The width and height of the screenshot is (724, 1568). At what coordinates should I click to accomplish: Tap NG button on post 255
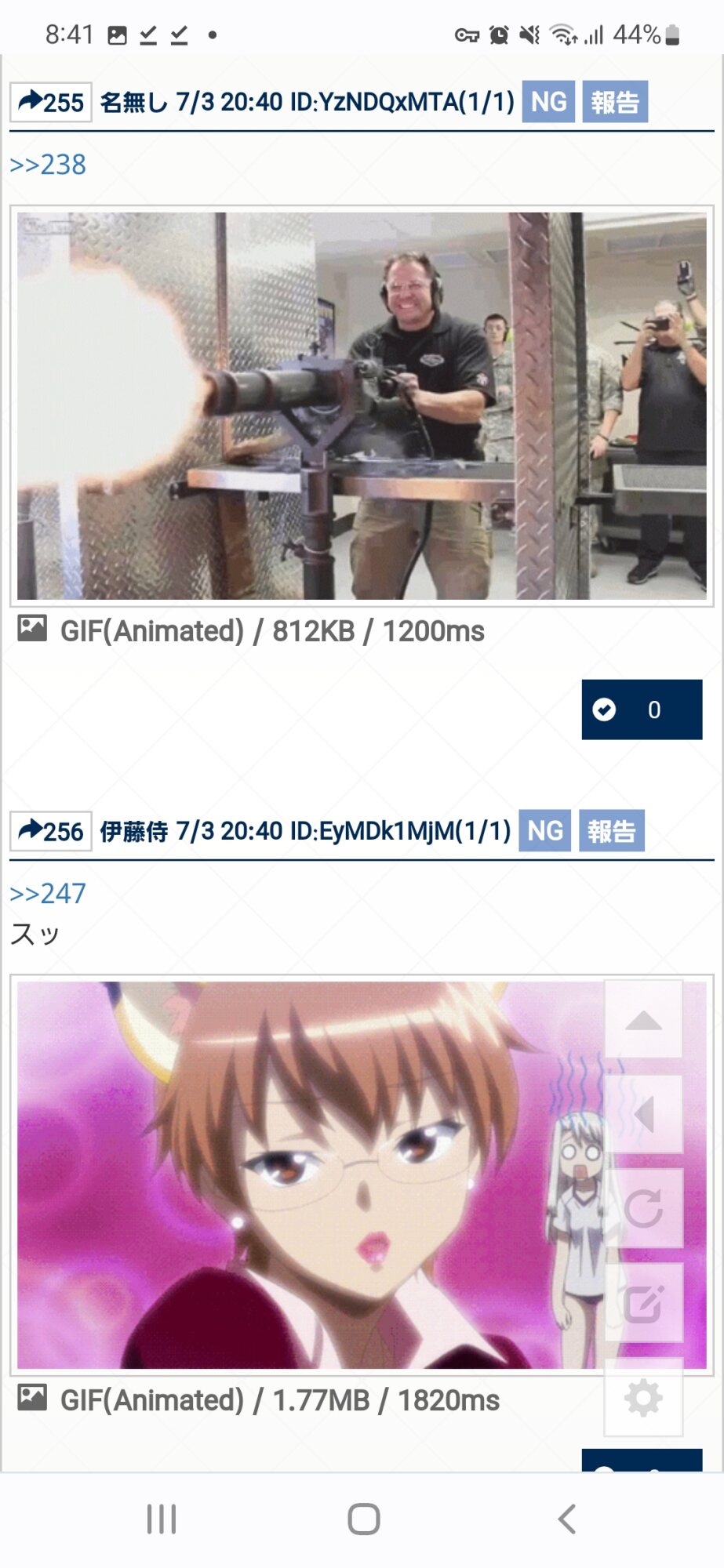tap(548, 102)
